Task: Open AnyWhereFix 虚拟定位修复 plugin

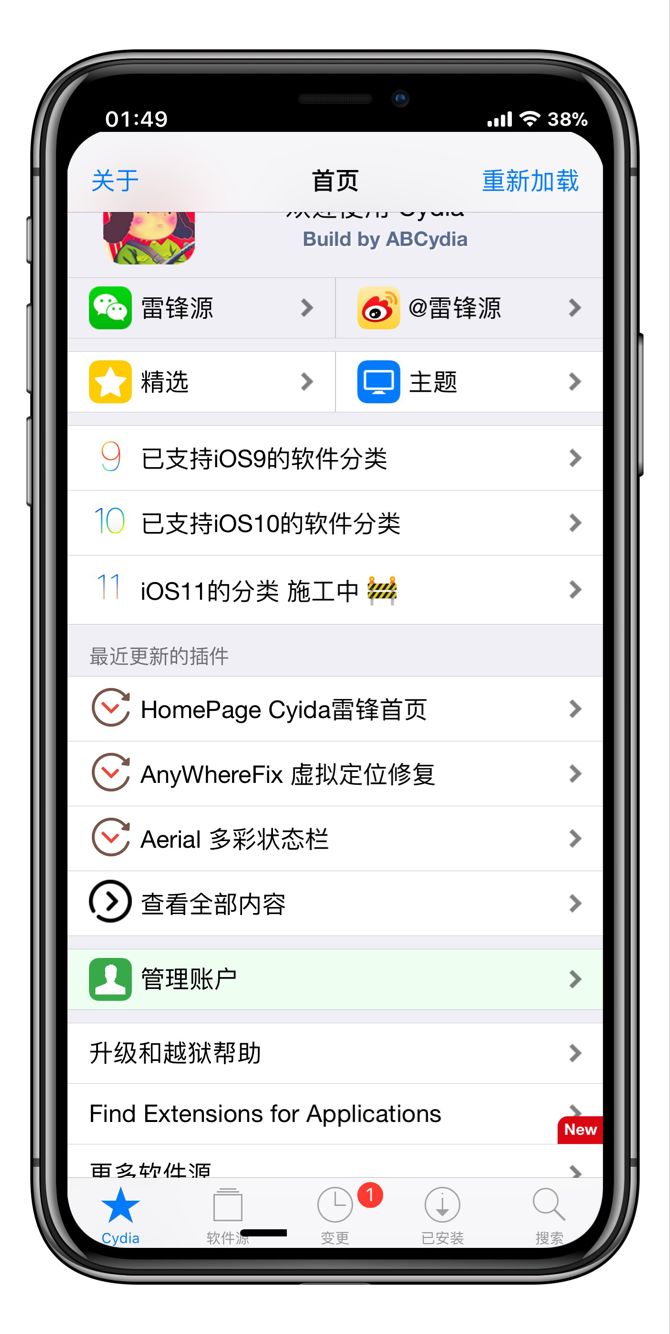Action: pyautogui.click(x=335, y=774)
